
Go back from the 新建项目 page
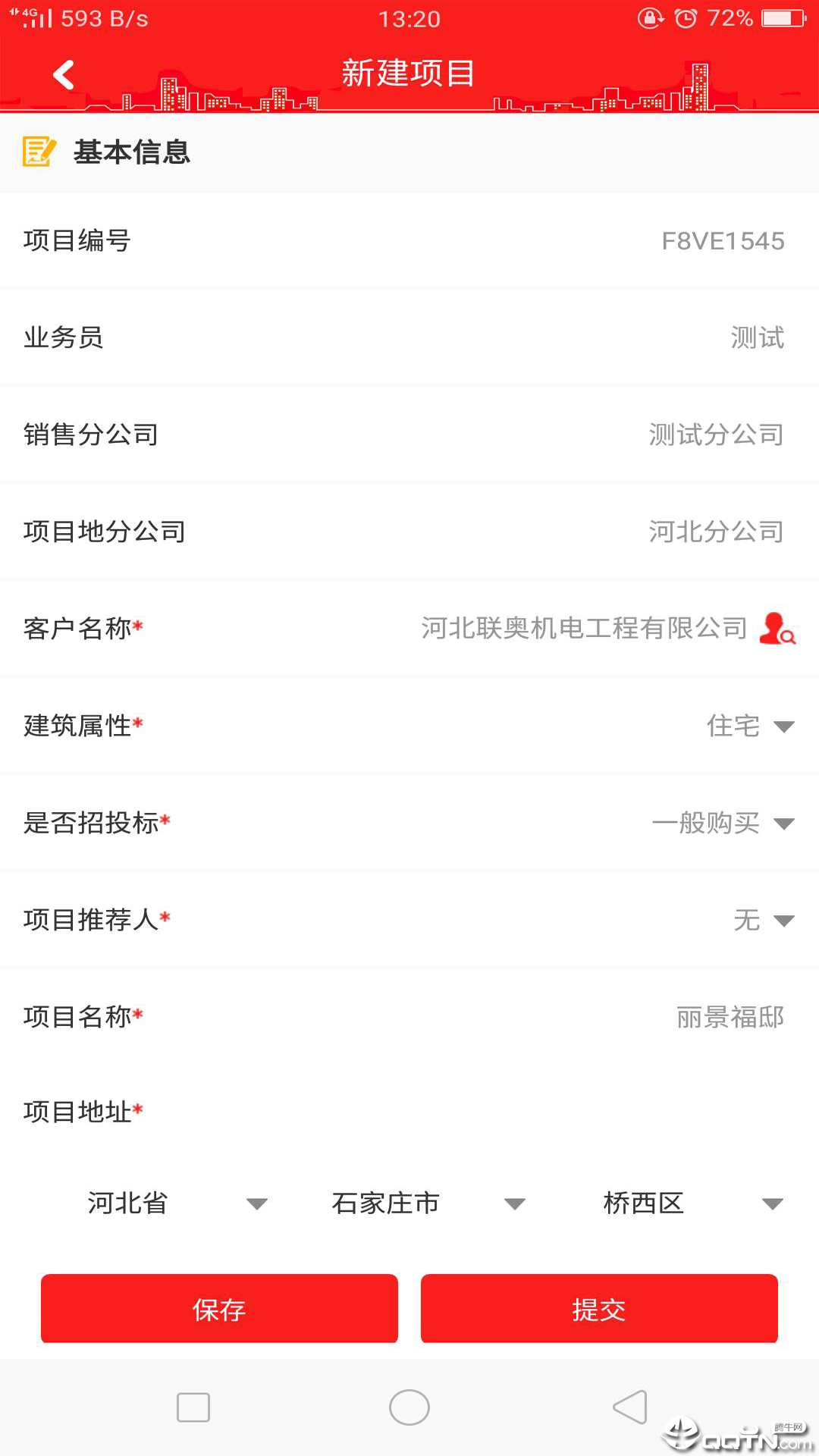pos(64,74)
